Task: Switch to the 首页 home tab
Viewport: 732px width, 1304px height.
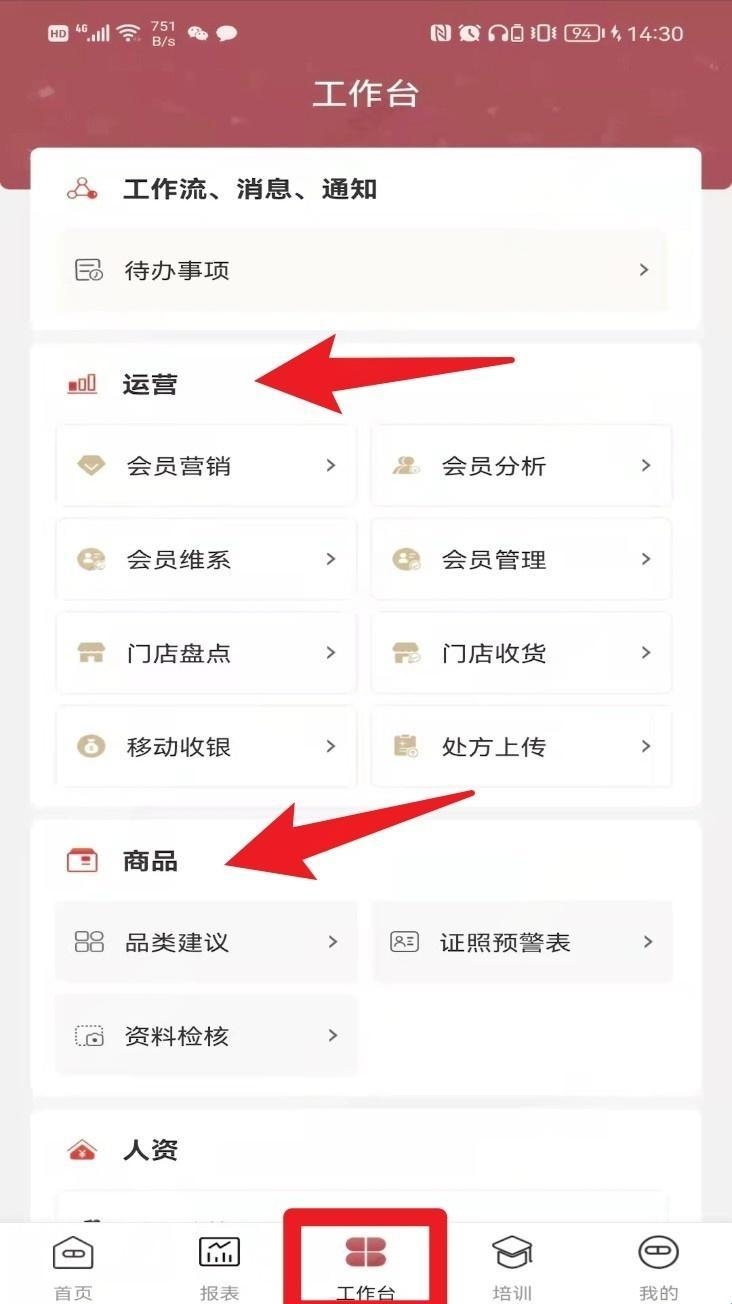Action: point(73,1266)
